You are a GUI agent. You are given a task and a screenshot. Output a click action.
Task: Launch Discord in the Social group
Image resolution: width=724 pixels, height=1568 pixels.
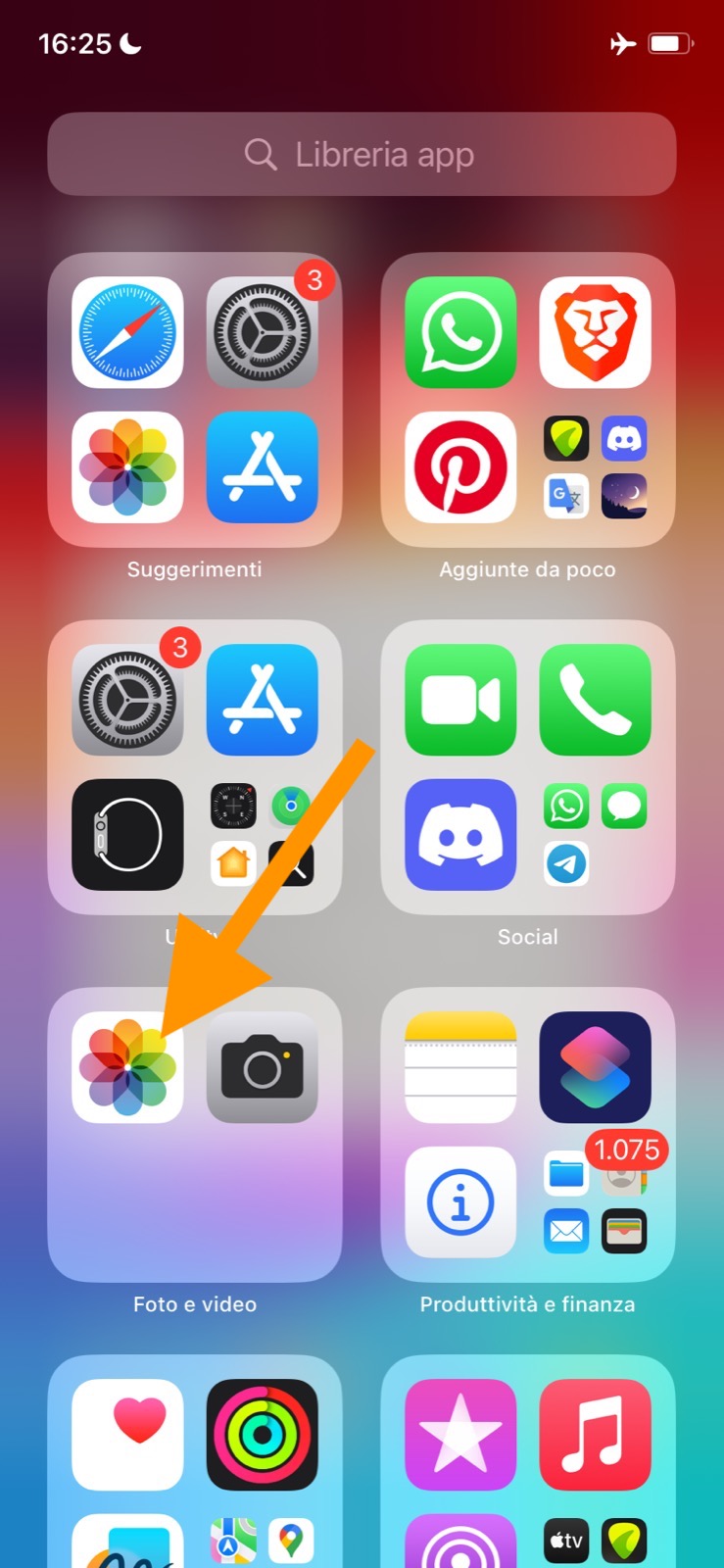460,834
